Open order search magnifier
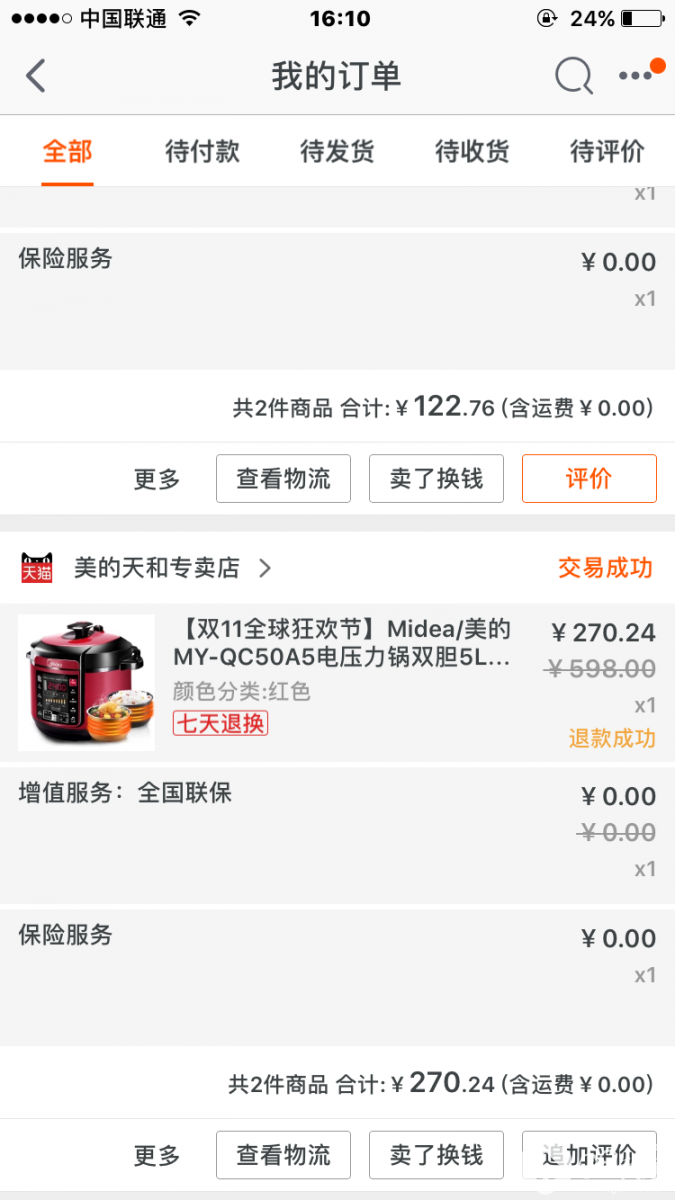675x1200 pixels. pos(573,76)
